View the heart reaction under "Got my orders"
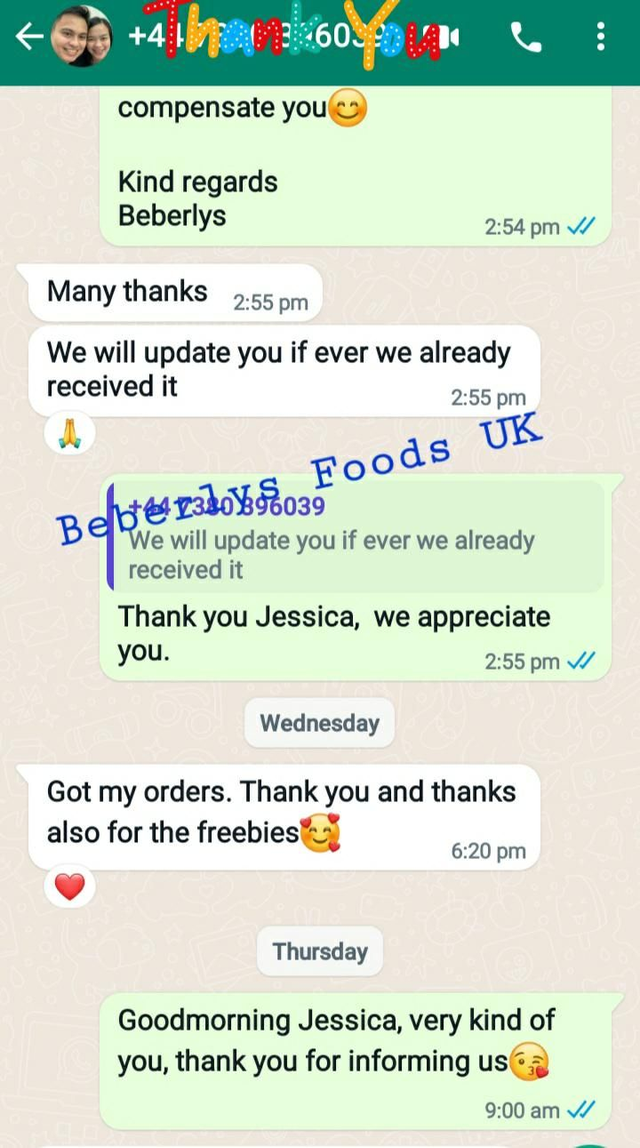Image resolution: width=640 pixels, height=1148 pixels. click(69, 886)
